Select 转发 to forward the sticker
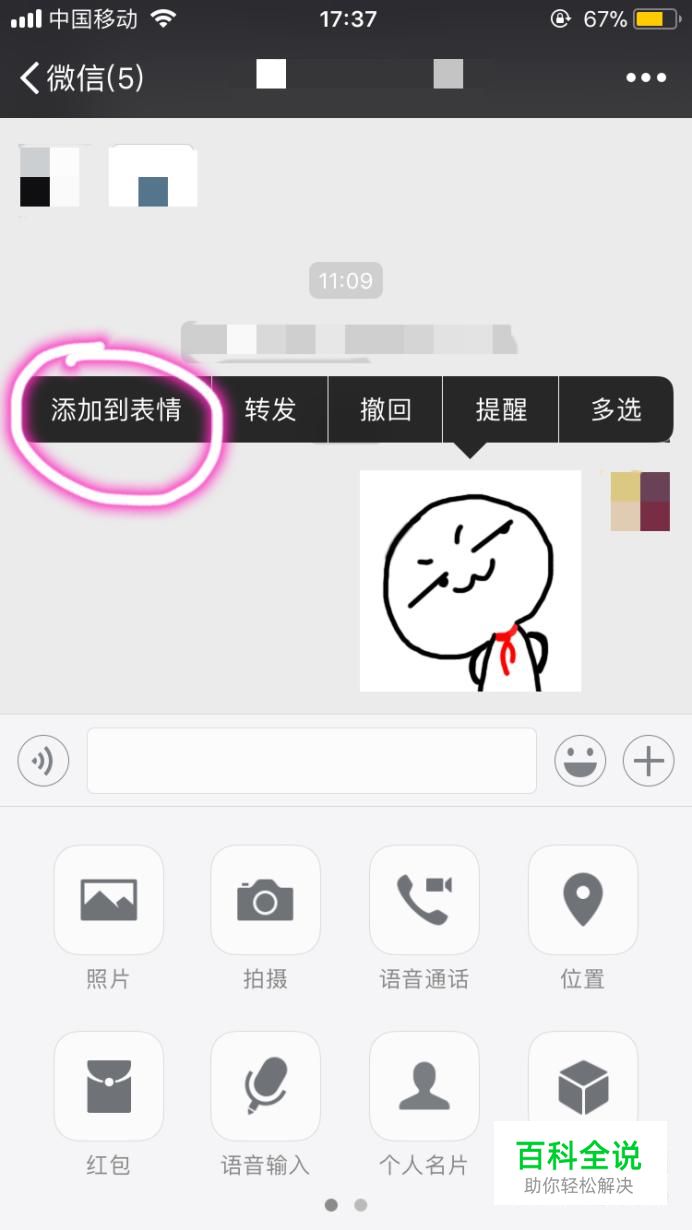The image size is (692, 1230). [x=270, y=409]
